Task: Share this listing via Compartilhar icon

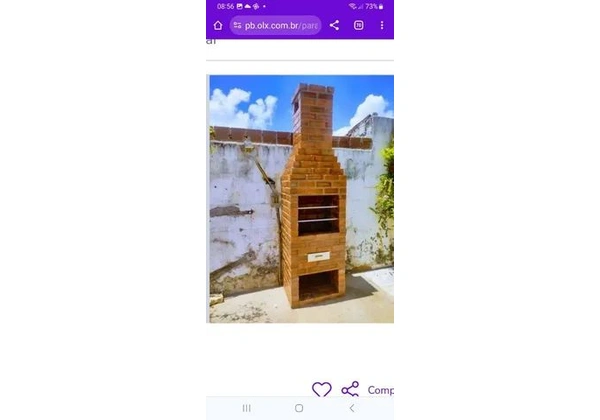Action: (x=350, y=390)
